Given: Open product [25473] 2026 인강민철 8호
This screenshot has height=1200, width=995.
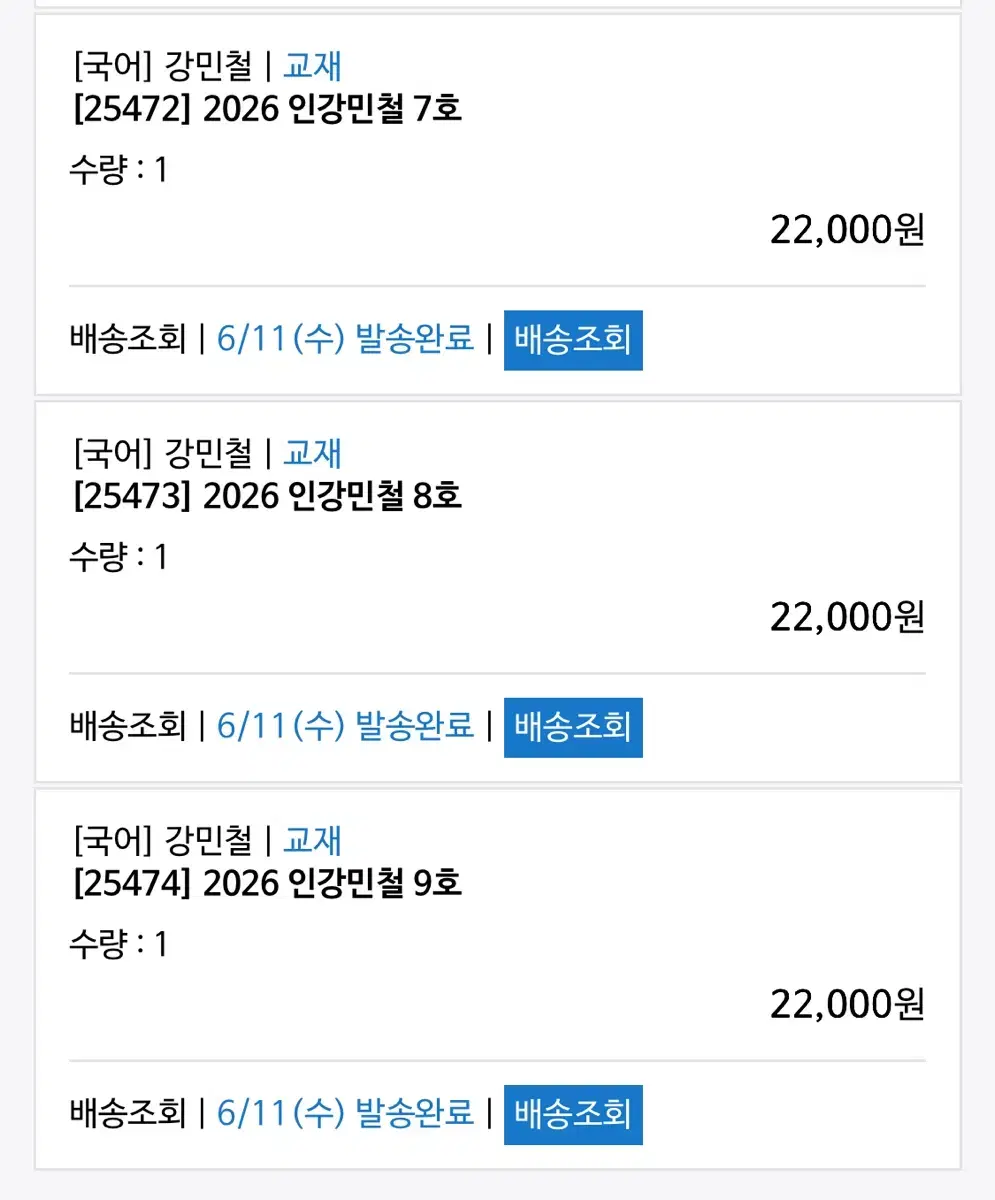Looking at the screenshot, I should (x=265, y=496).
